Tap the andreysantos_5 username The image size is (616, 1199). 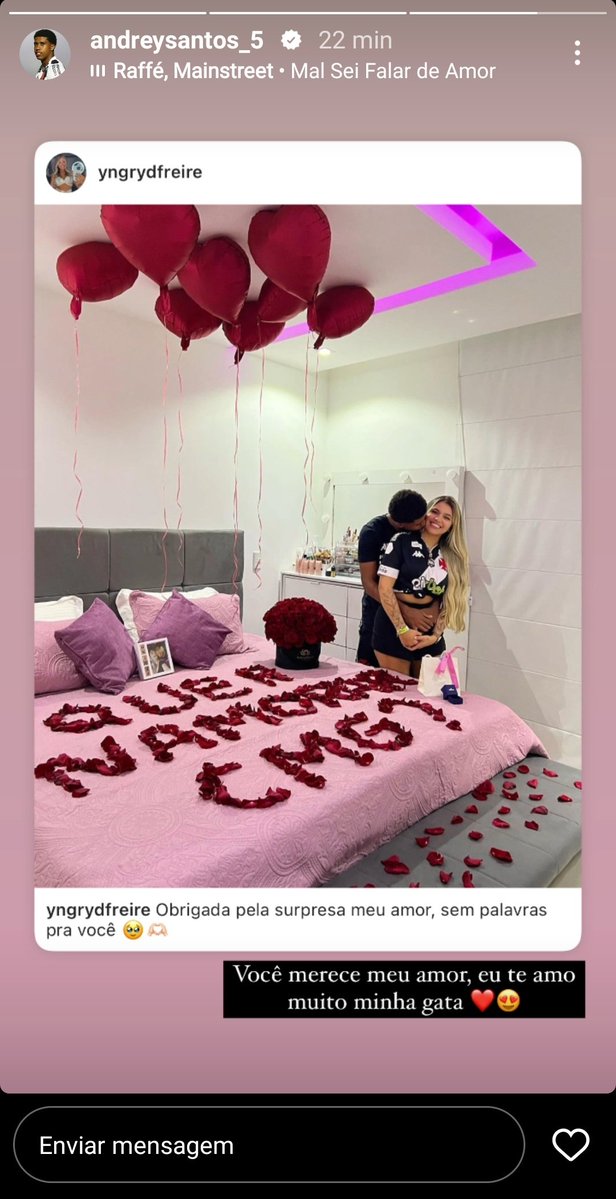[x=176, y=40]
